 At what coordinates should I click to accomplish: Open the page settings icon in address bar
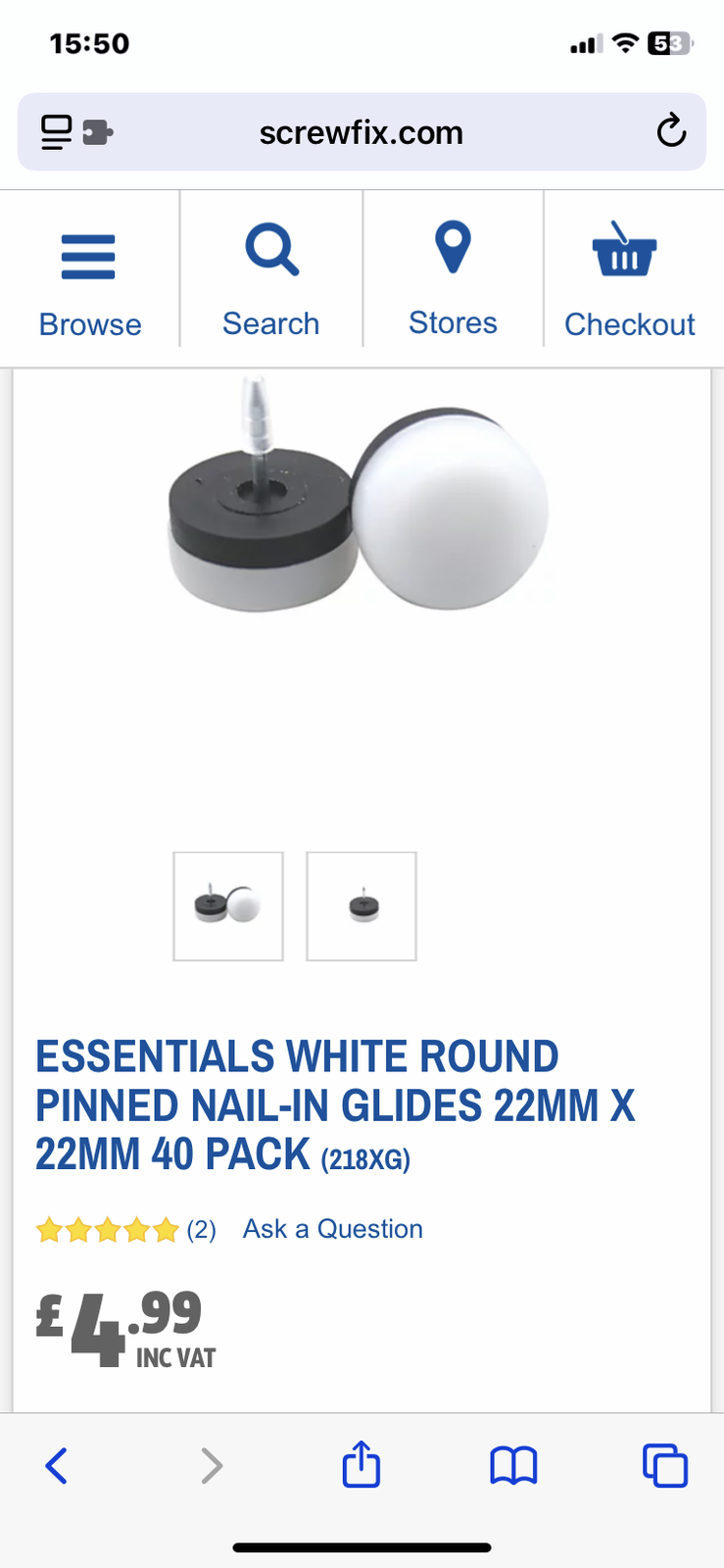(x=76, y=132)
